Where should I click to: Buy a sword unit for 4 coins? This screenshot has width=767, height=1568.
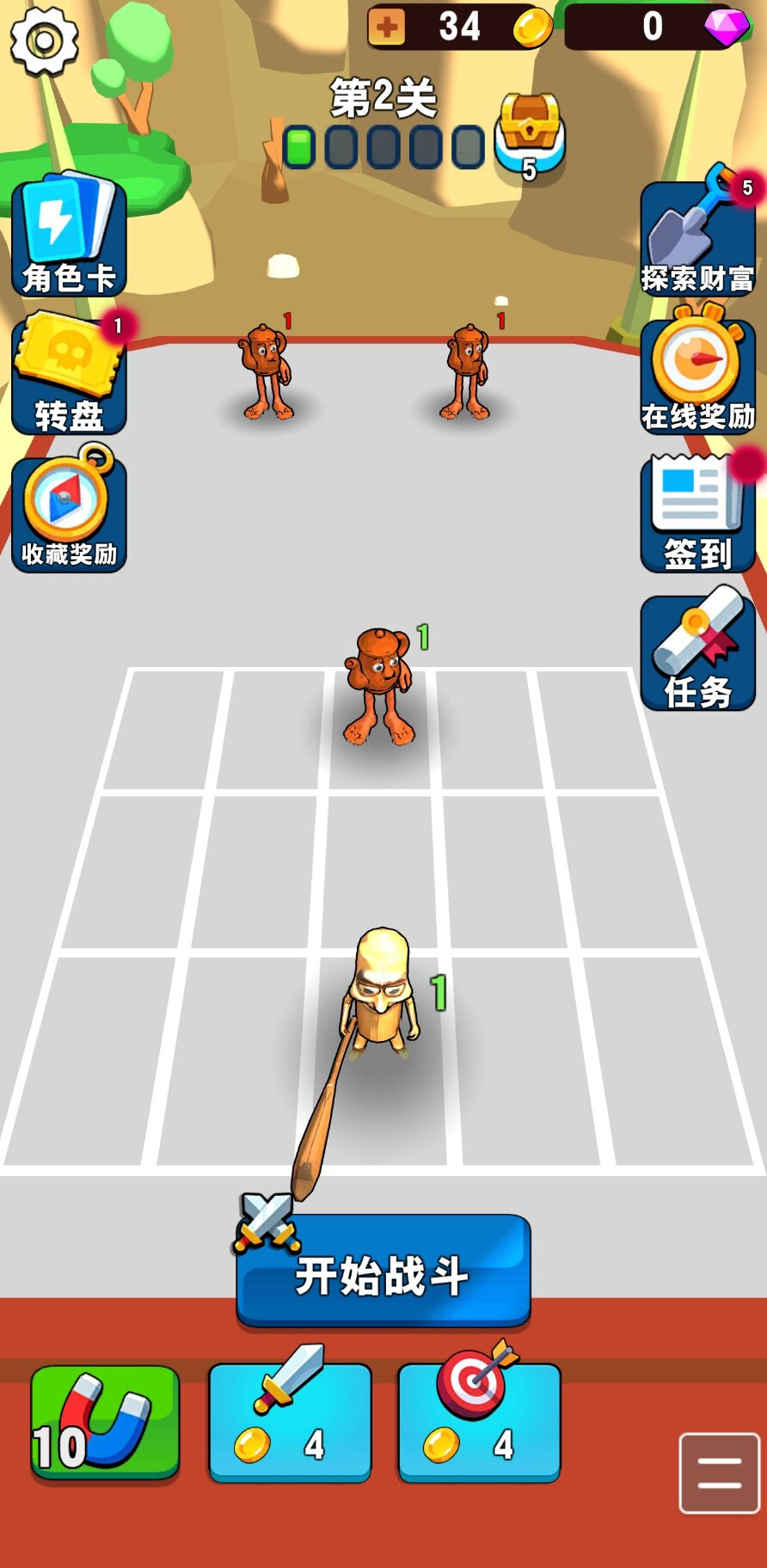tap(290, 1423)
